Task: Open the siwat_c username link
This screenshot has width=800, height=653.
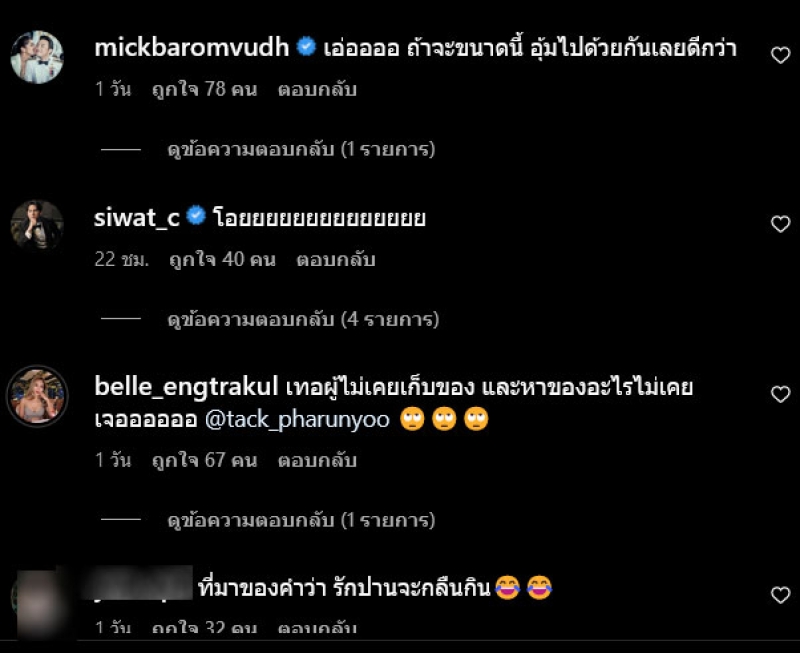Action: point(136,217)
